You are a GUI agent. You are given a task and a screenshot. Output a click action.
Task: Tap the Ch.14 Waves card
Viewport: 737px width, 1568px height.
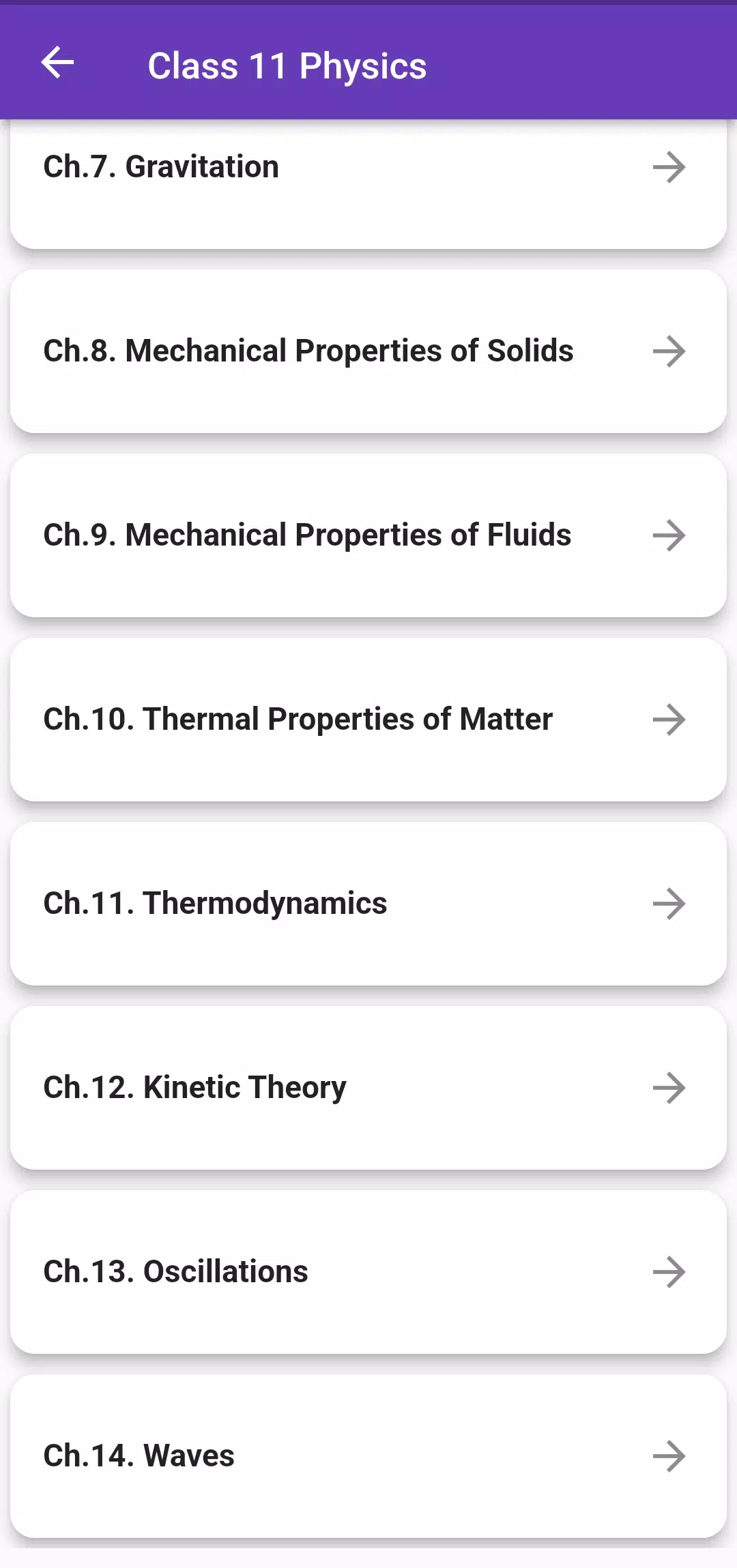pyautogui.click(x=369, y=1456)
